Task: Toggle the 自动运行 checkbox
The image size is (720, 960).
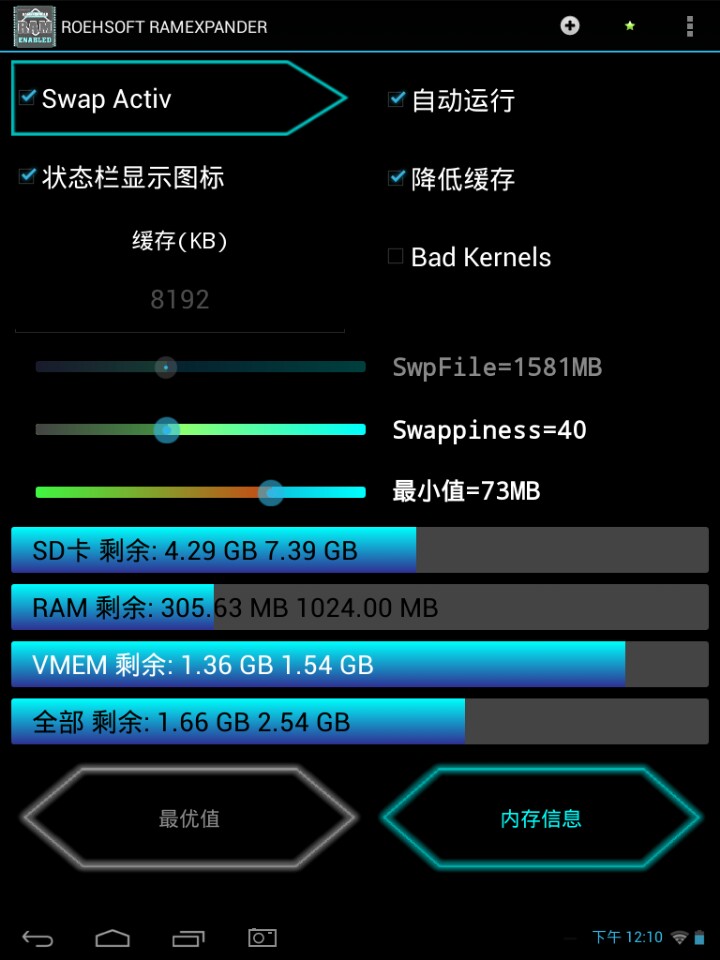Action: [396, 100]
